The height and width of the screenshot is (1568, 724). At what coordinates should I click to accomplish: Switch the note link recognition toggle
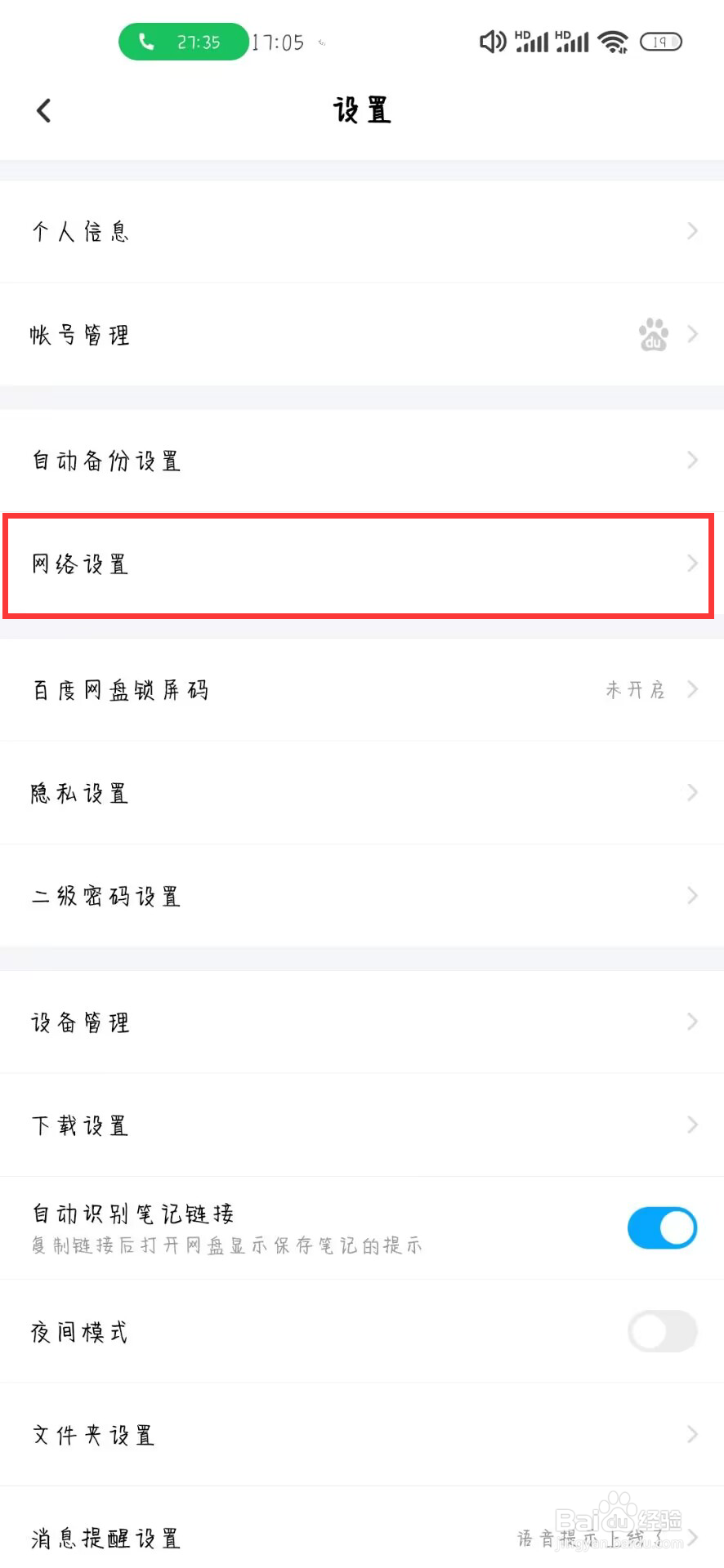662,1227
